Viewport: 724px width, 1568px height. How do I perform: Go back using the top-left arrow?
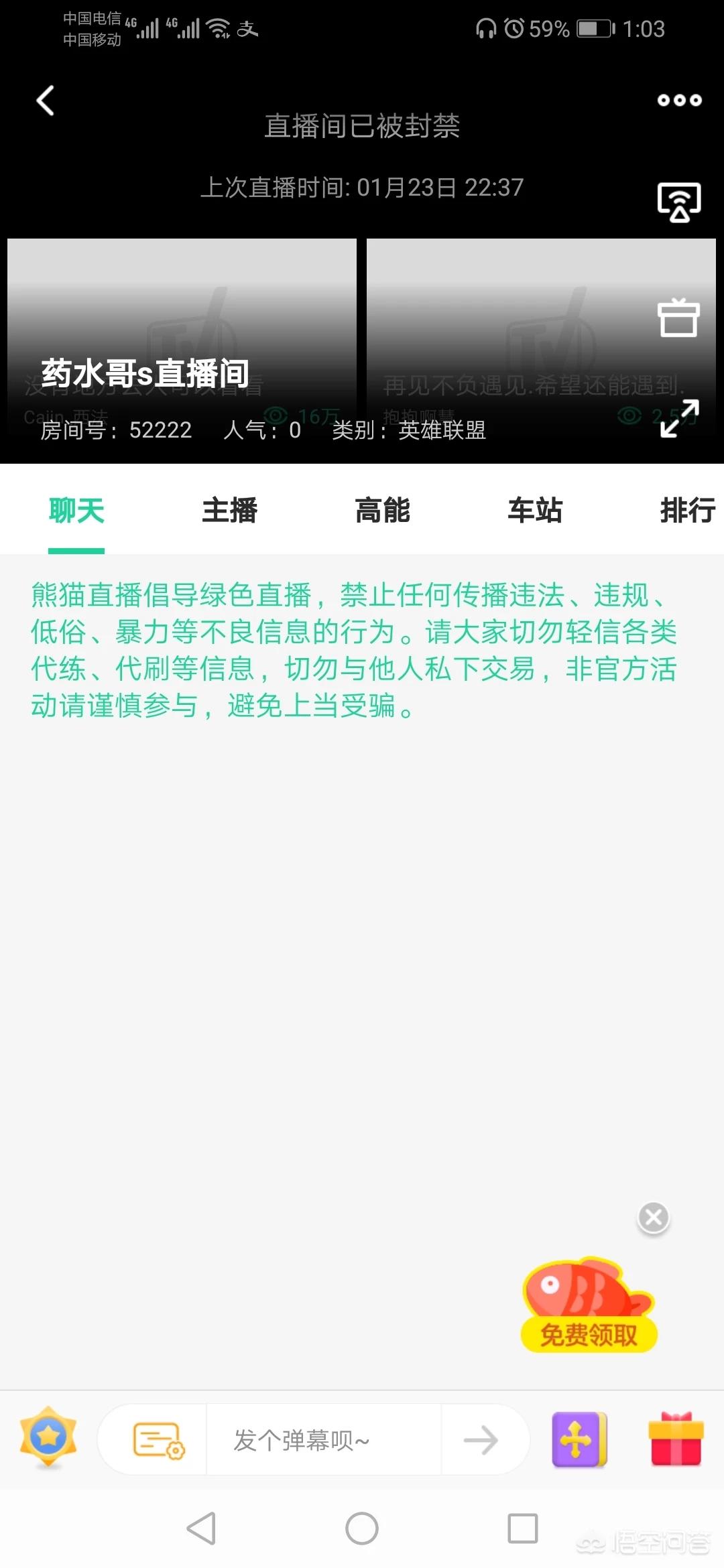[45, 101]
